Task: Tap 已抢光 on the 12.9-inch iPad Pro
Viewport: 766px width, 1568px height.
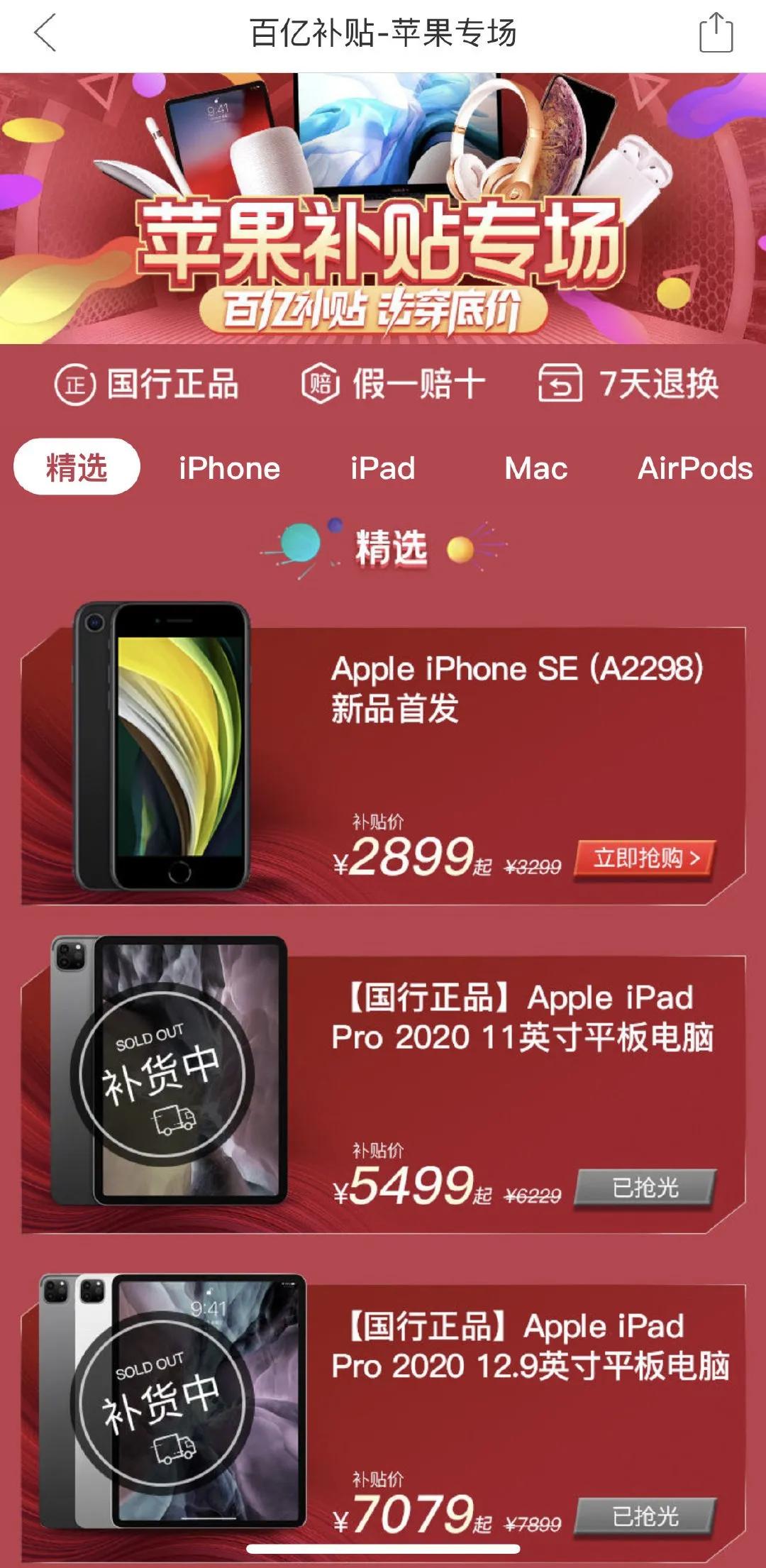Action: pos(645,1516)
